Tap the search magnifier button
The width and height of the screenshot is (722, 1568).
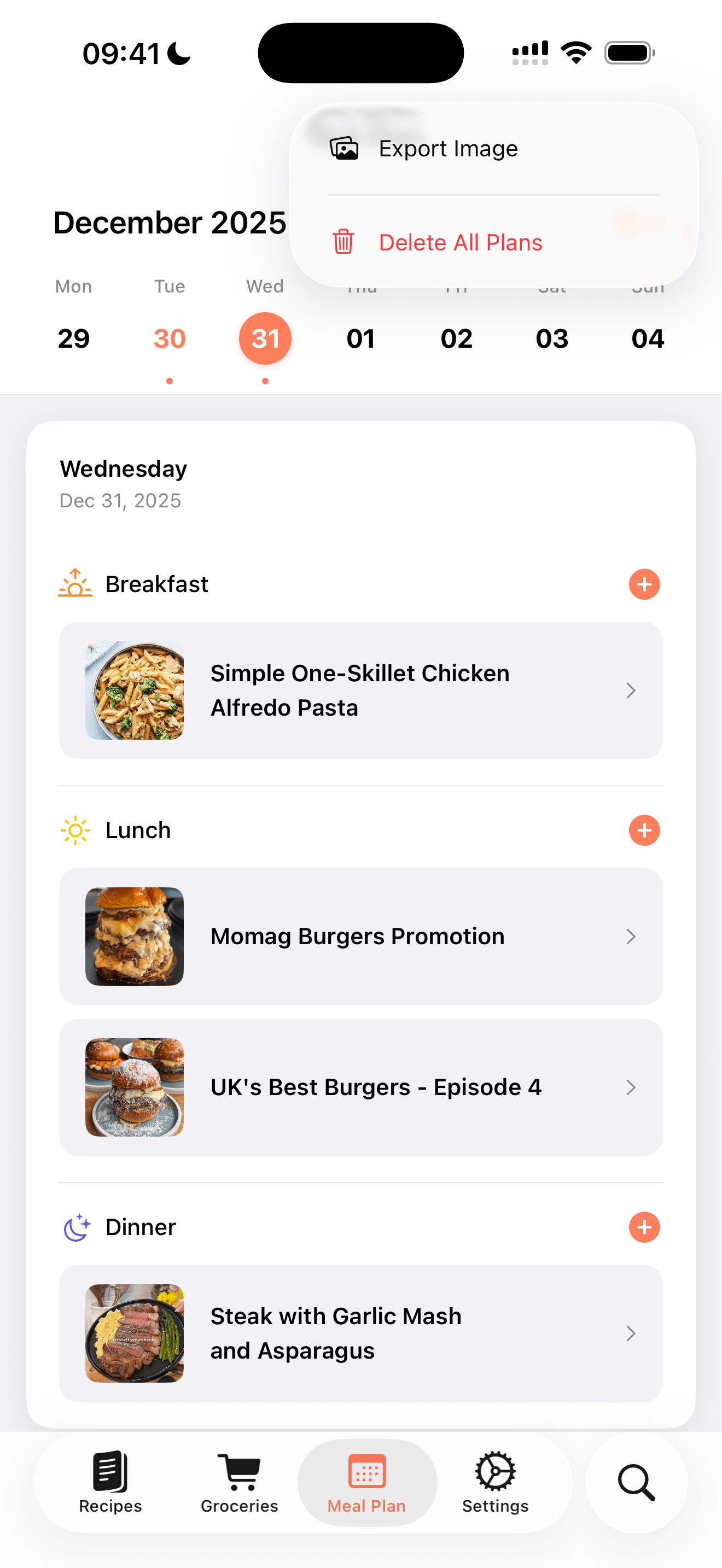[636, 1483]
